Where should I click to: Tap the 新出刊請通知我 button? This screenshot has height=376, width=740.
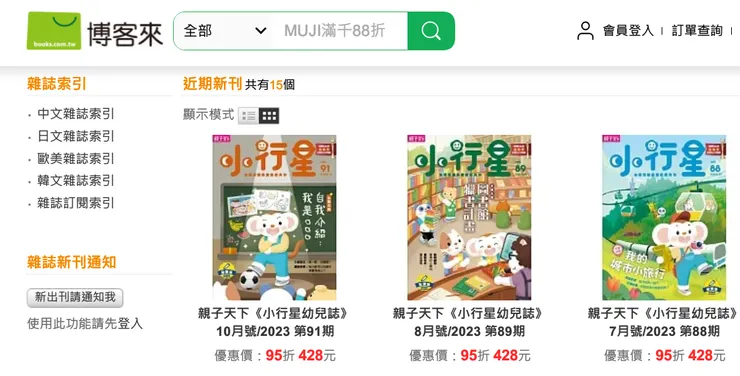point(75,297)
